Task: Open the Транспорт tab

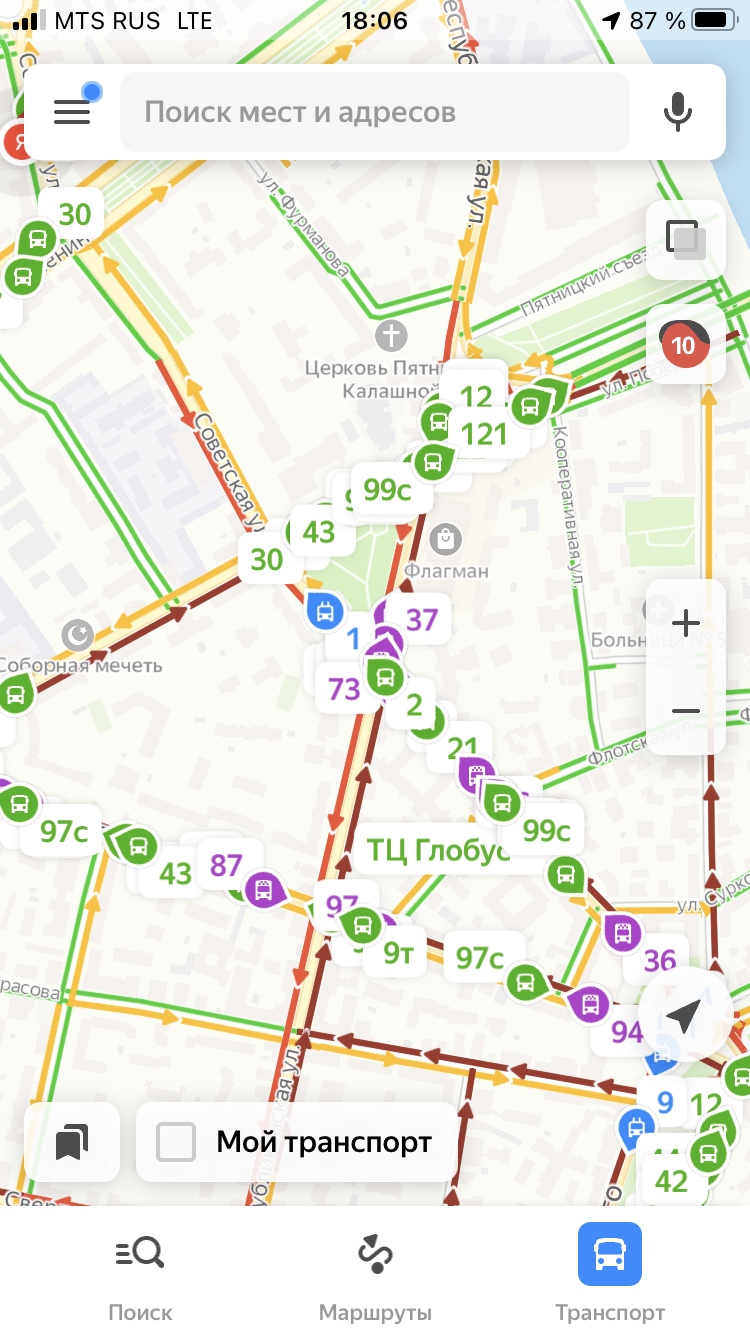Action: (x=610, y=1270)
